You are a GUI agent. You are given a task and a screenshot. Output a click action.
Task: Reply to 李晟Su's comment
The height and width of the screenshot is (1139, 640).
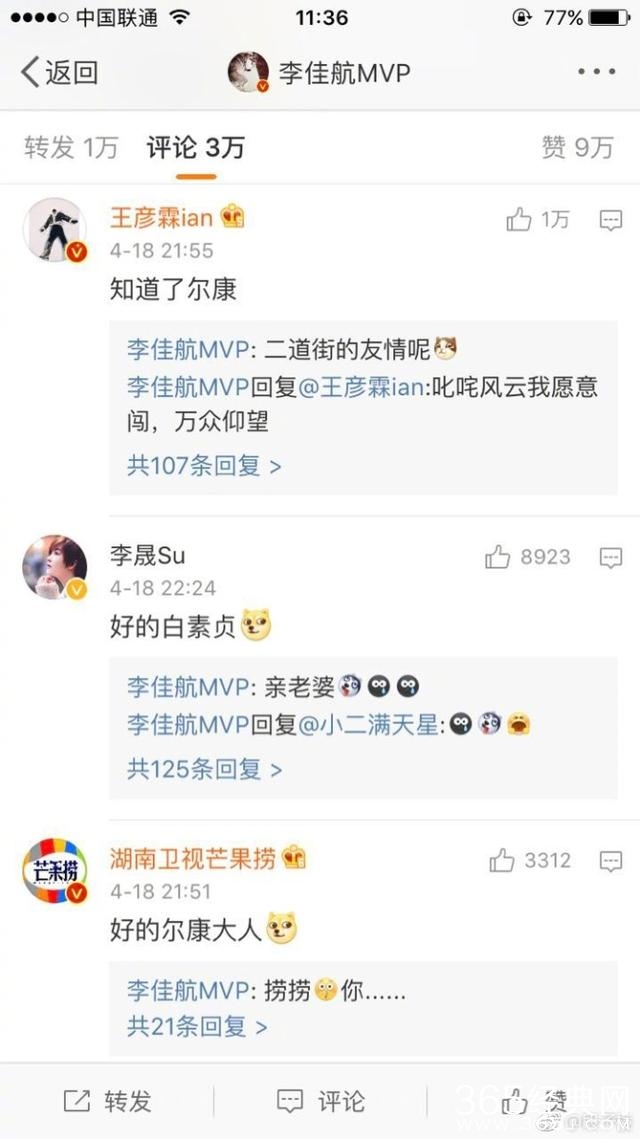610,557
